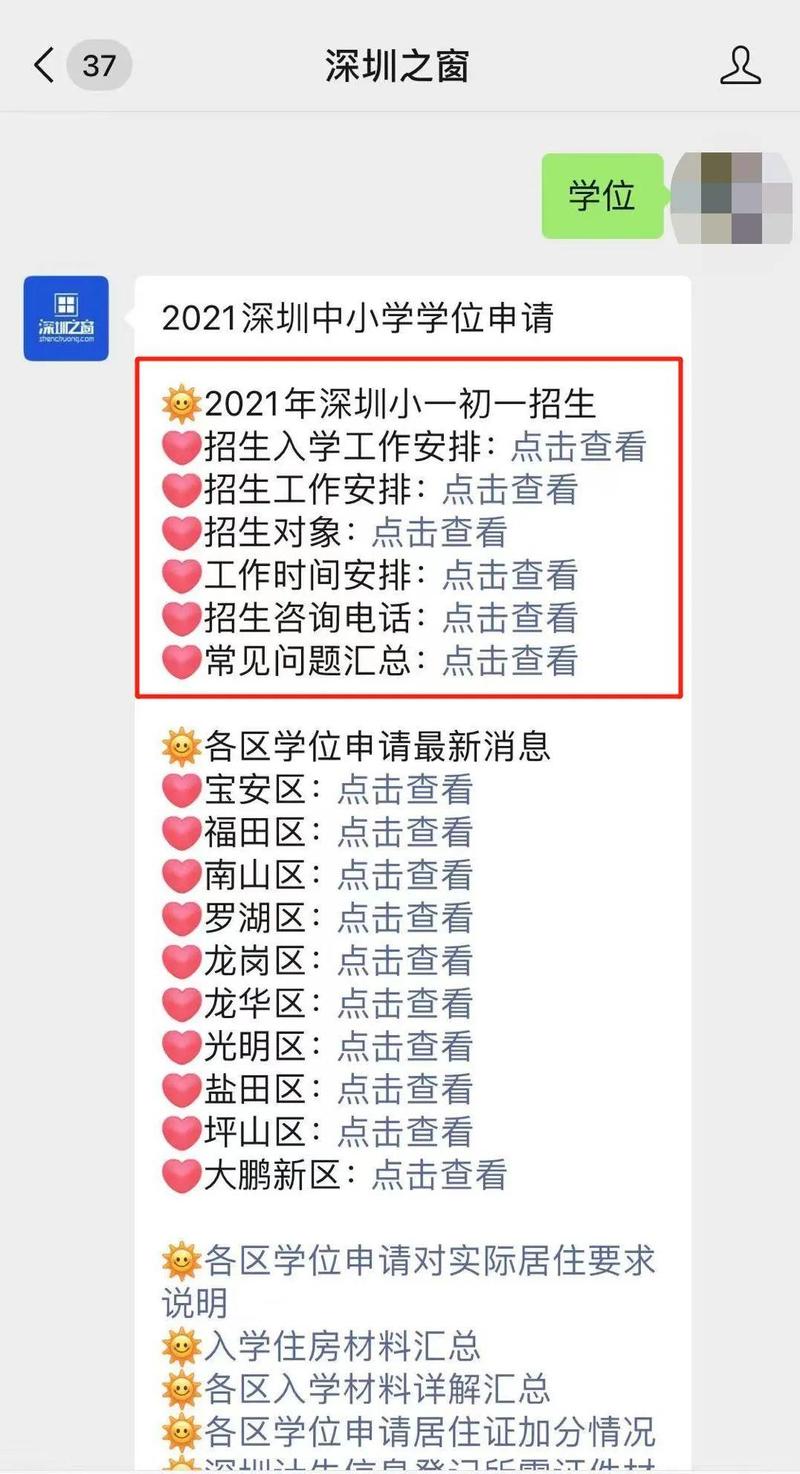Viewport: 800px width, 1474px height.
Task: Check 宝安区 news via 点击查看
Action: [x=405, y=790]
